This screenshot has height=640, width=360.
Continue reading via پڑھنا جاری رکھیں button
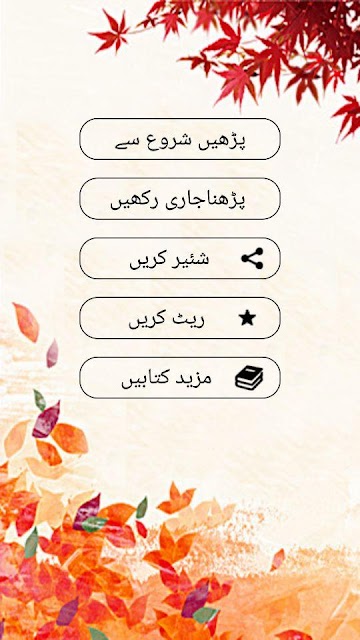tap(180, 199)
